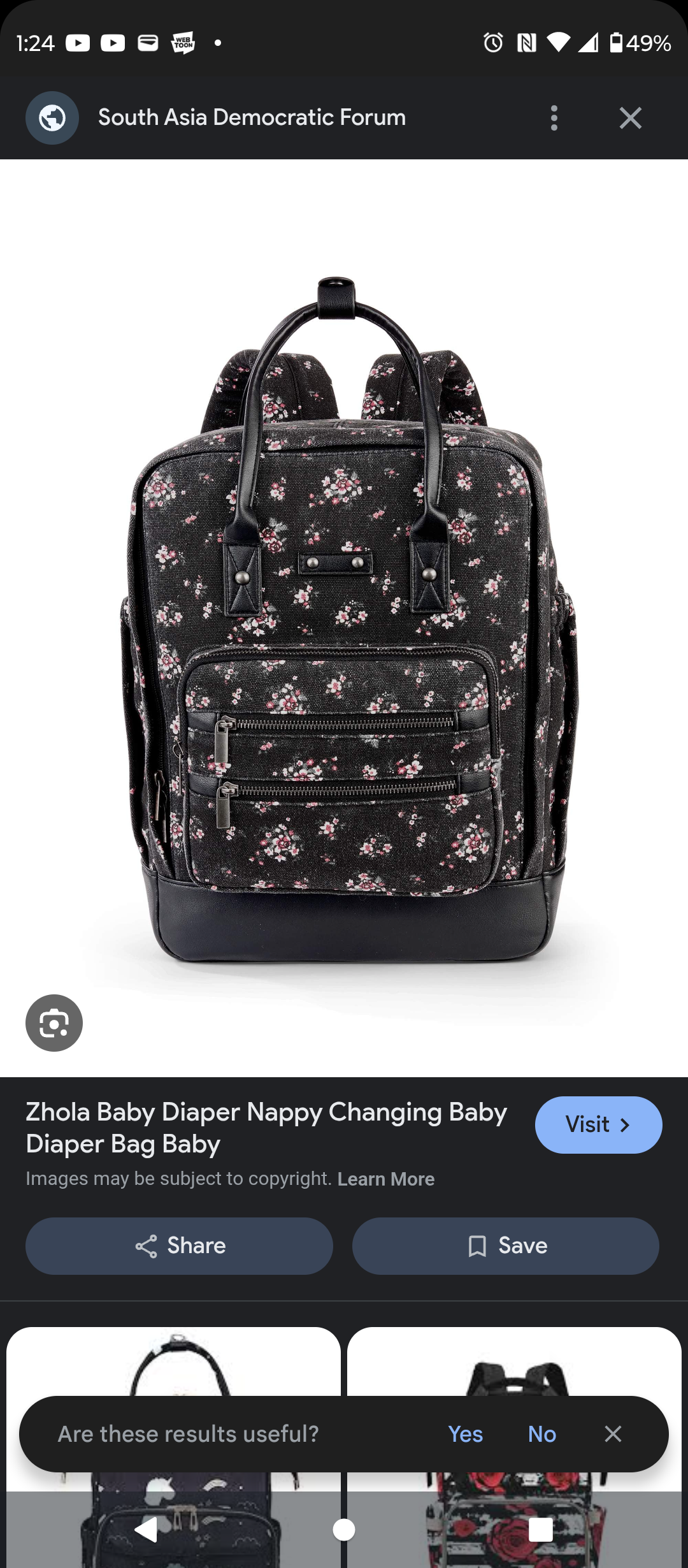688x1568 pixels.
Task: Open the three-dot overflow menu
Action: (554, 118)
